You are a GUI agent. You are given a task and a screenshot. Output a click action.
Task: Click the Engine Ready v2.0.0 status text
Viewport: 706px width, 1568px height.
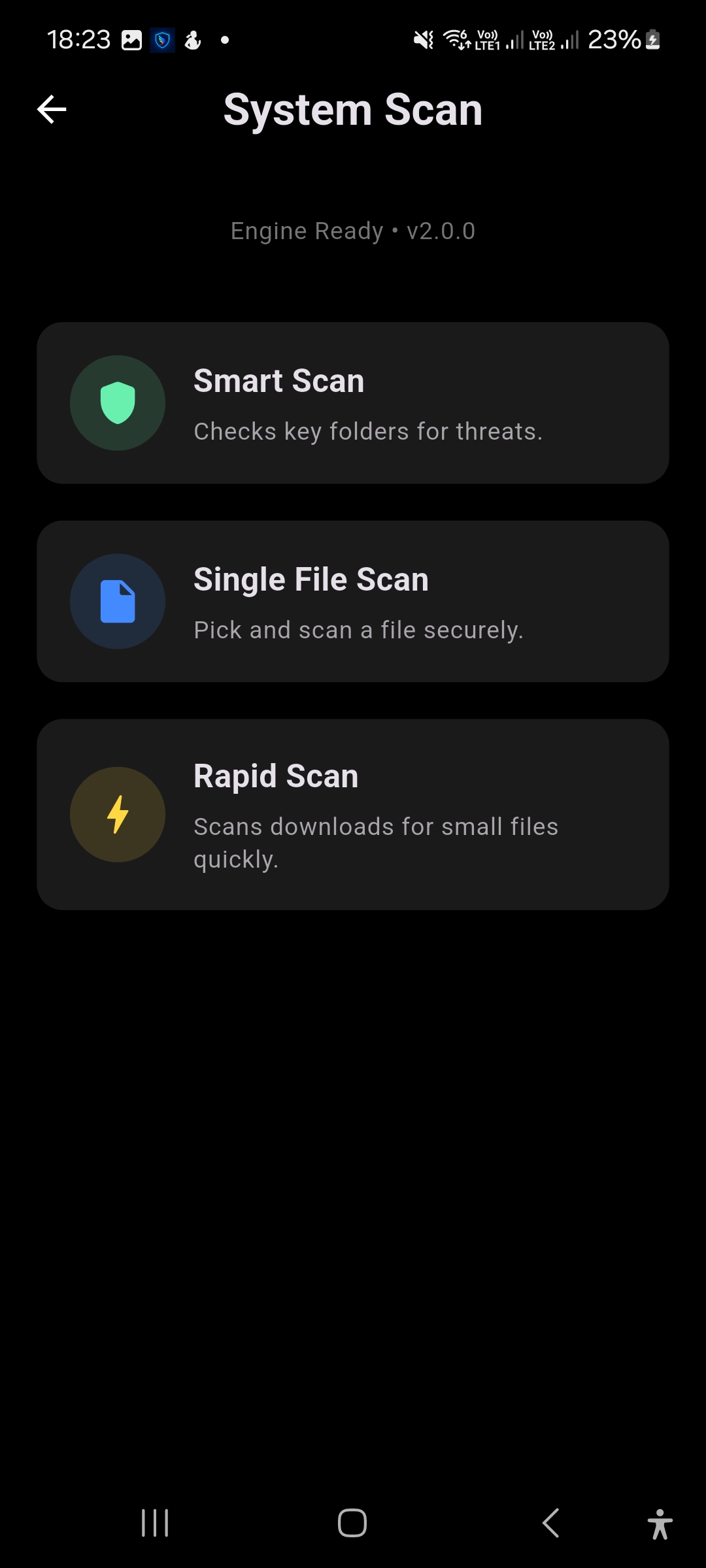(353, 231)
